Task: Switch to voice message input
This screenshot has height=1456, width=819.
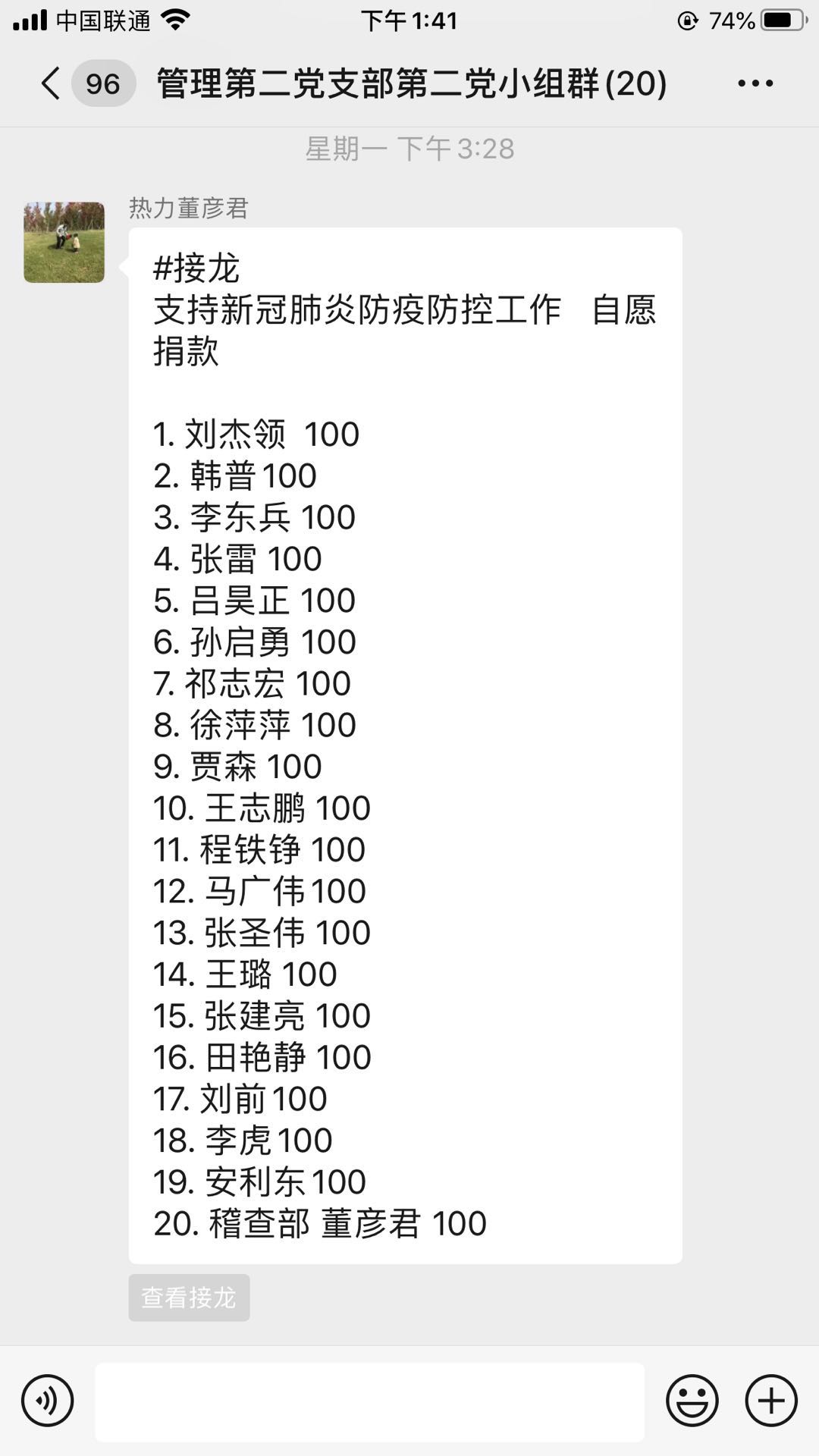Action: point(48,1401)
